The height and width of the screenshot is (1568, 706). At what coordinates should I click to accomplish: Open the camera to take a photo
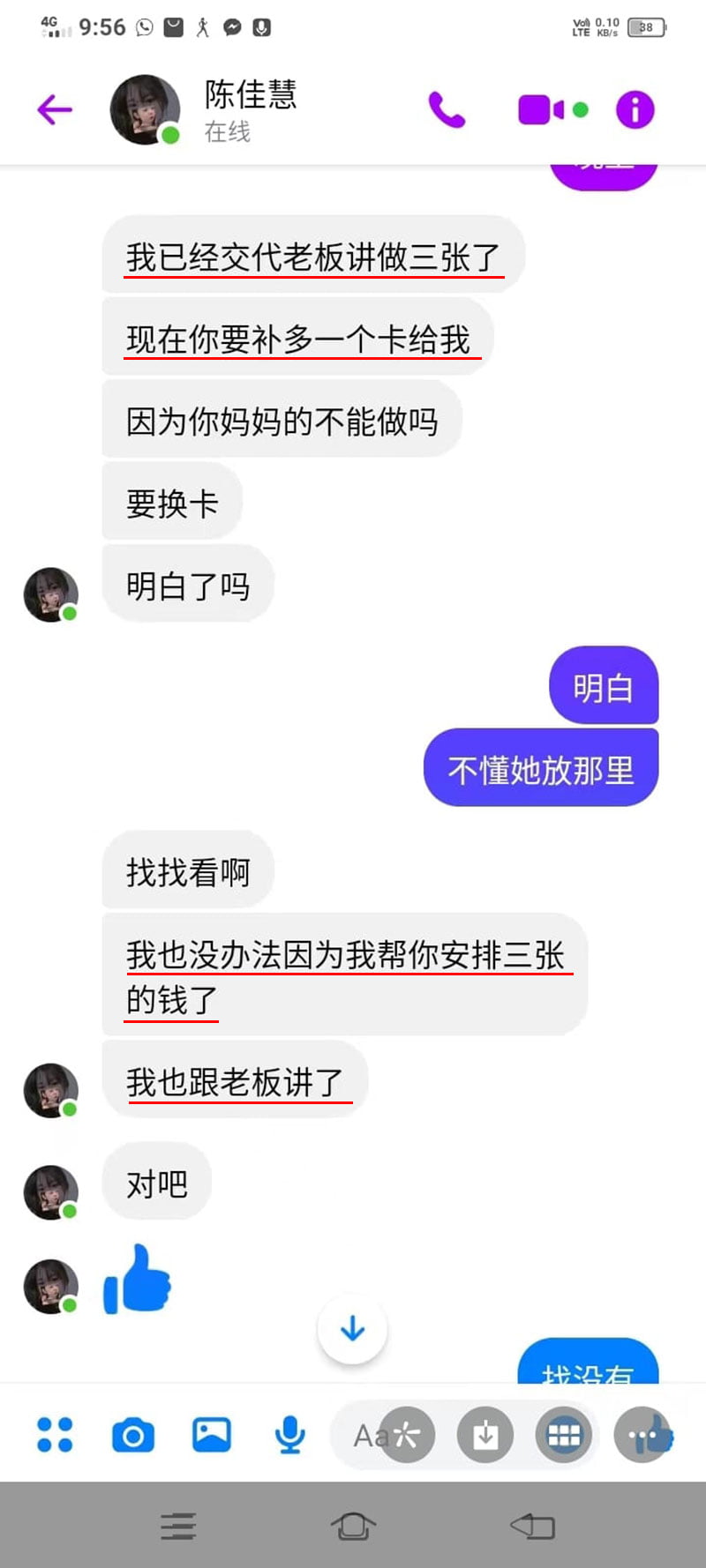click(133, 1435)
